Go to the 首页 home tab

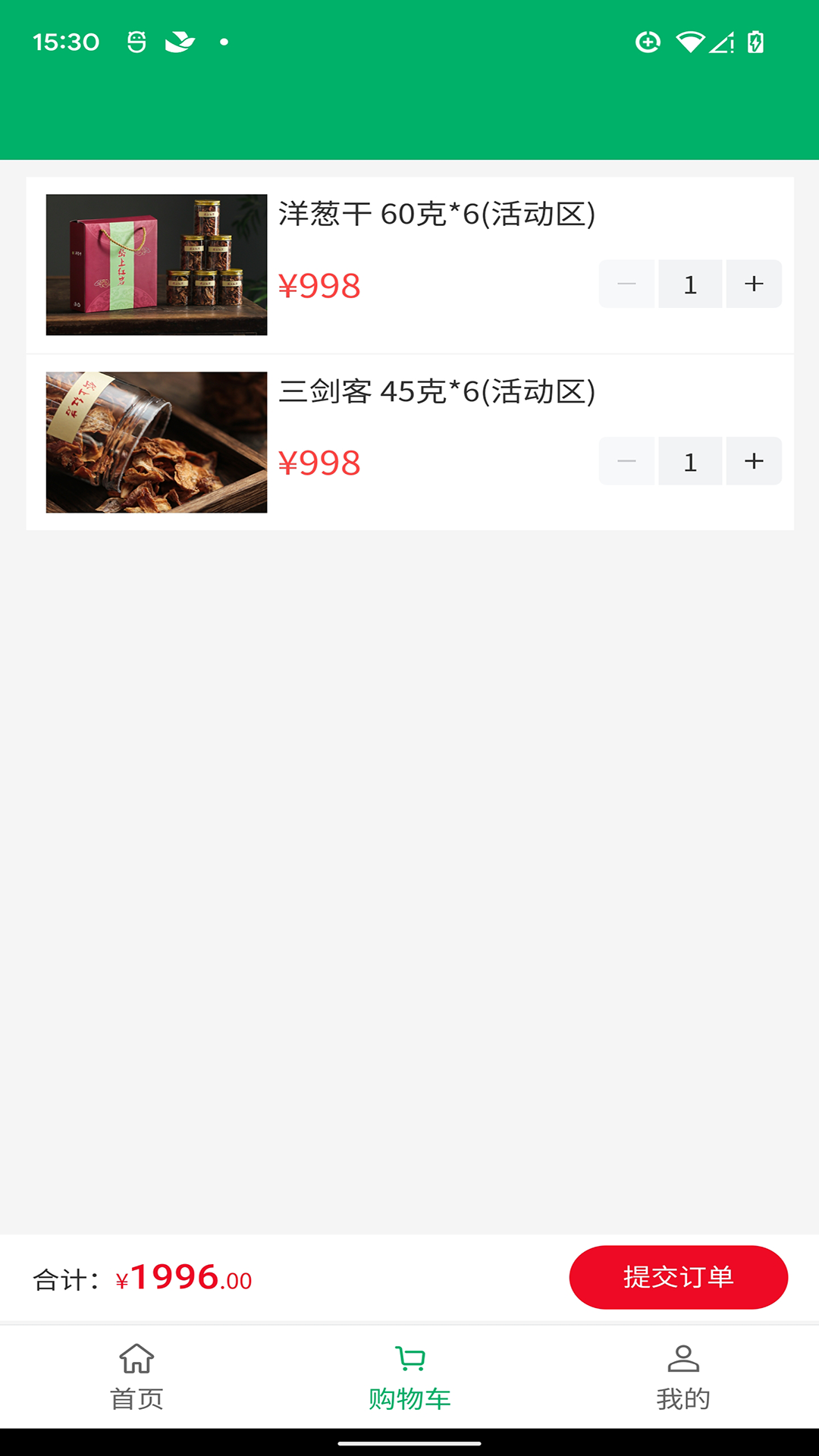tap(136, 1377)
